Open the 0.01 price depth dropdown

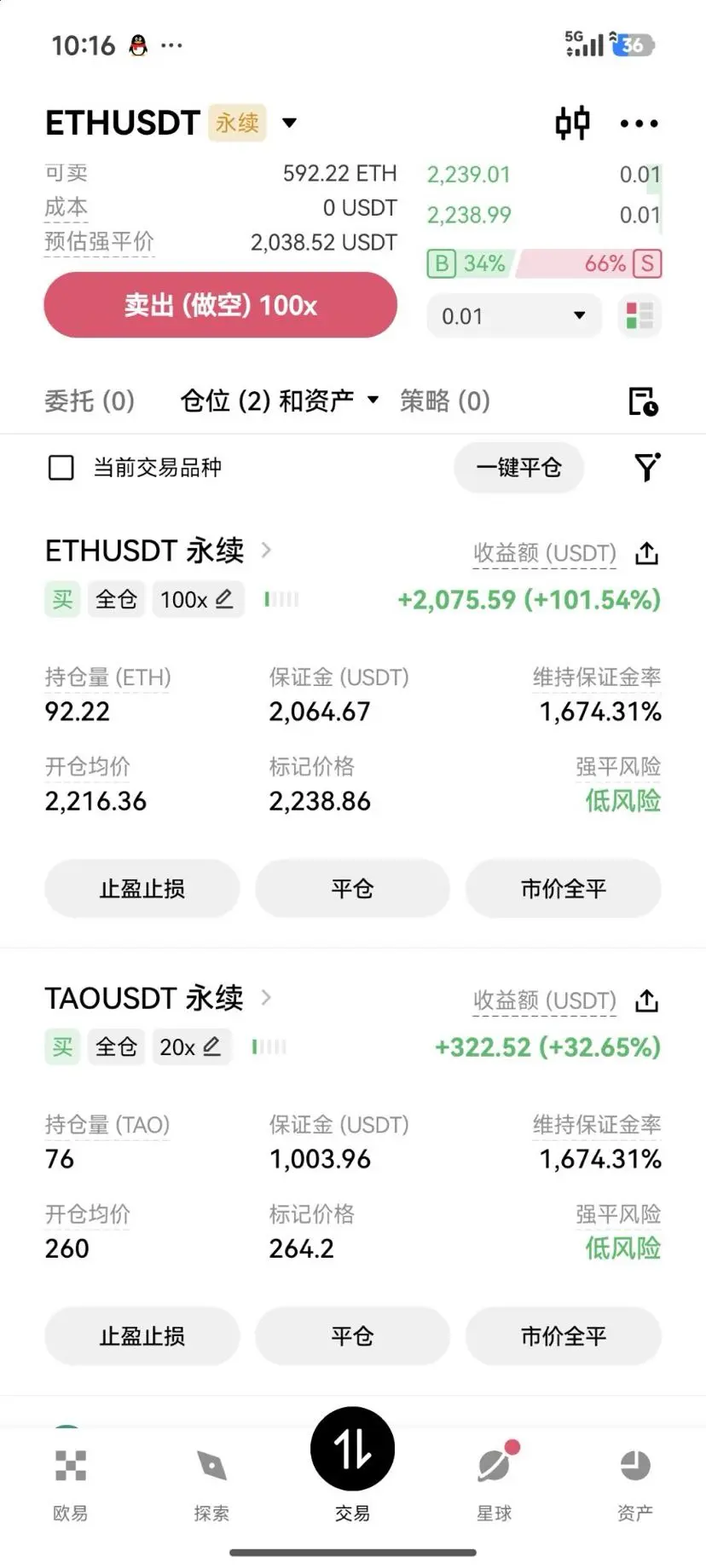(x=514, y=316)
